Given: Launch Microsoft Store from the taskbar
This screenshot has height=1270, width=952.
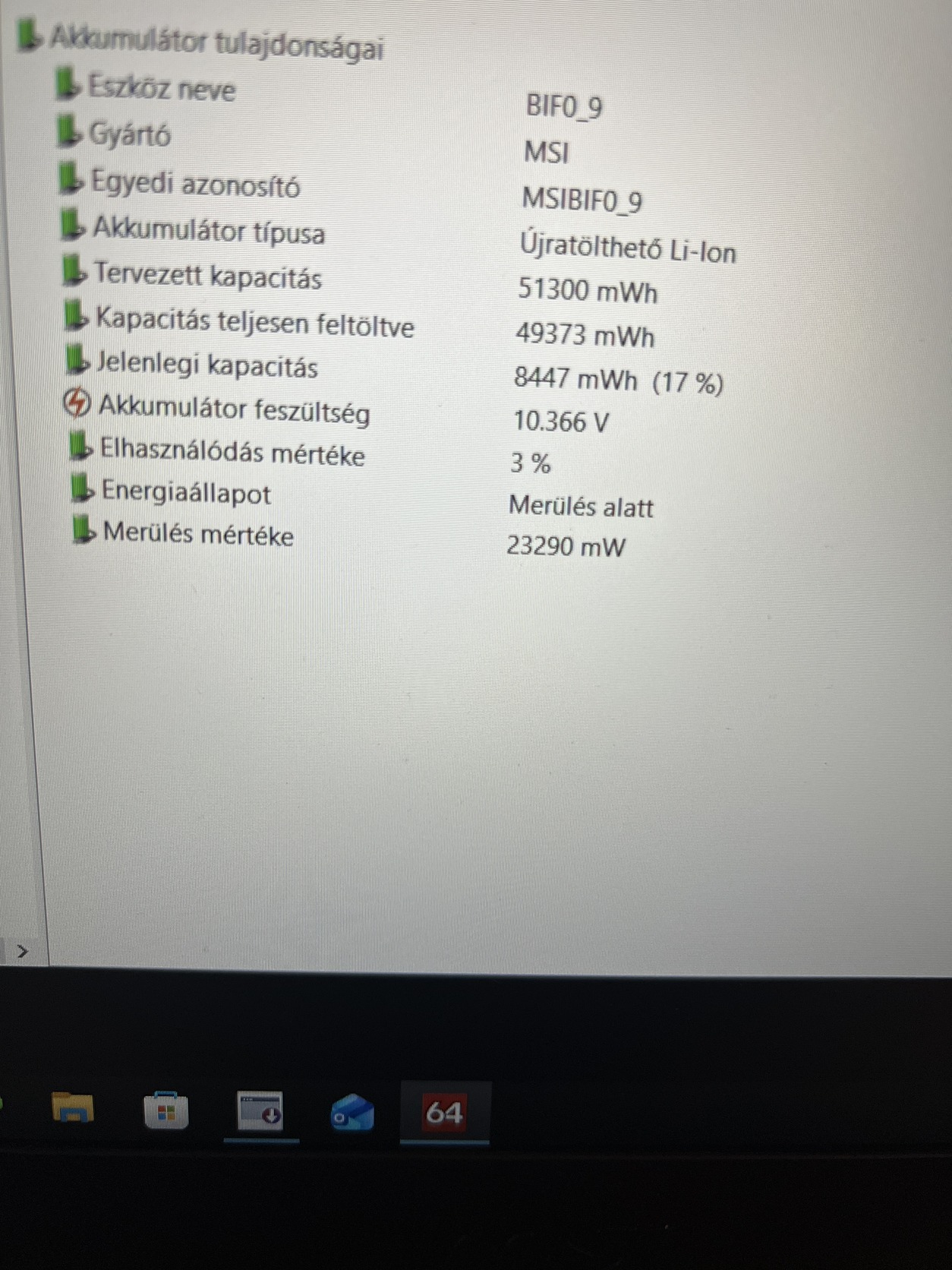Looking at the screenshot, I should [166, 1112].
